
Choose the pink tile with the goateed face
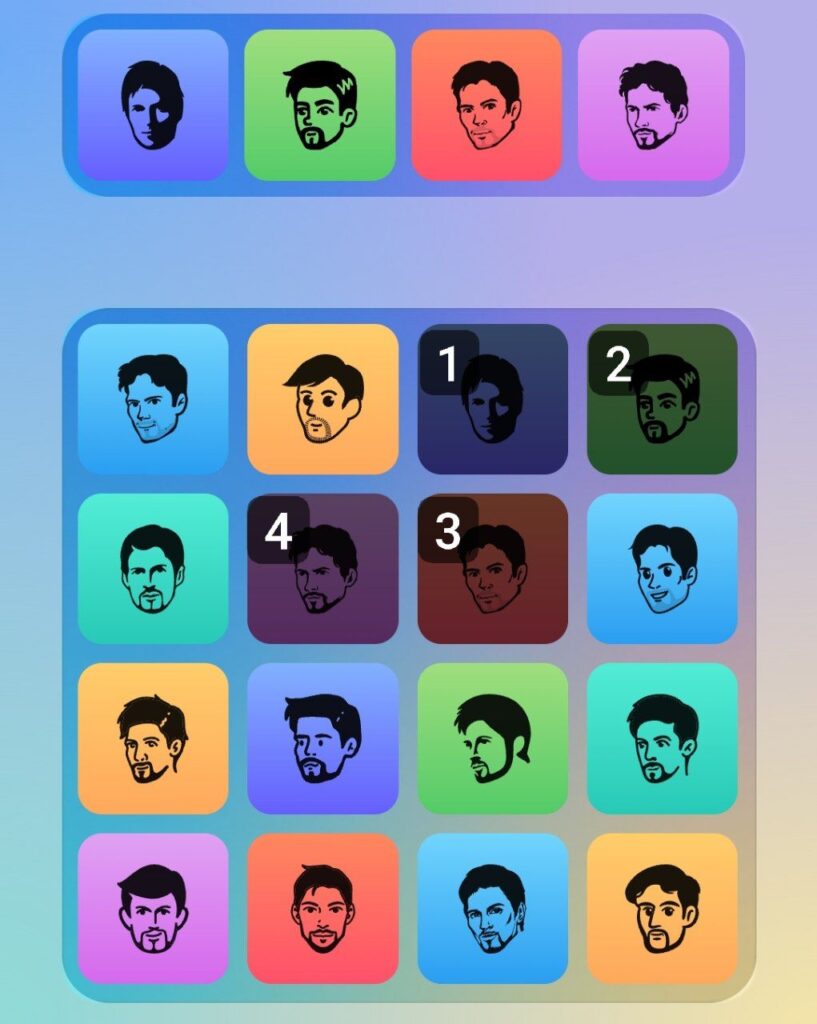click(153, 908)
